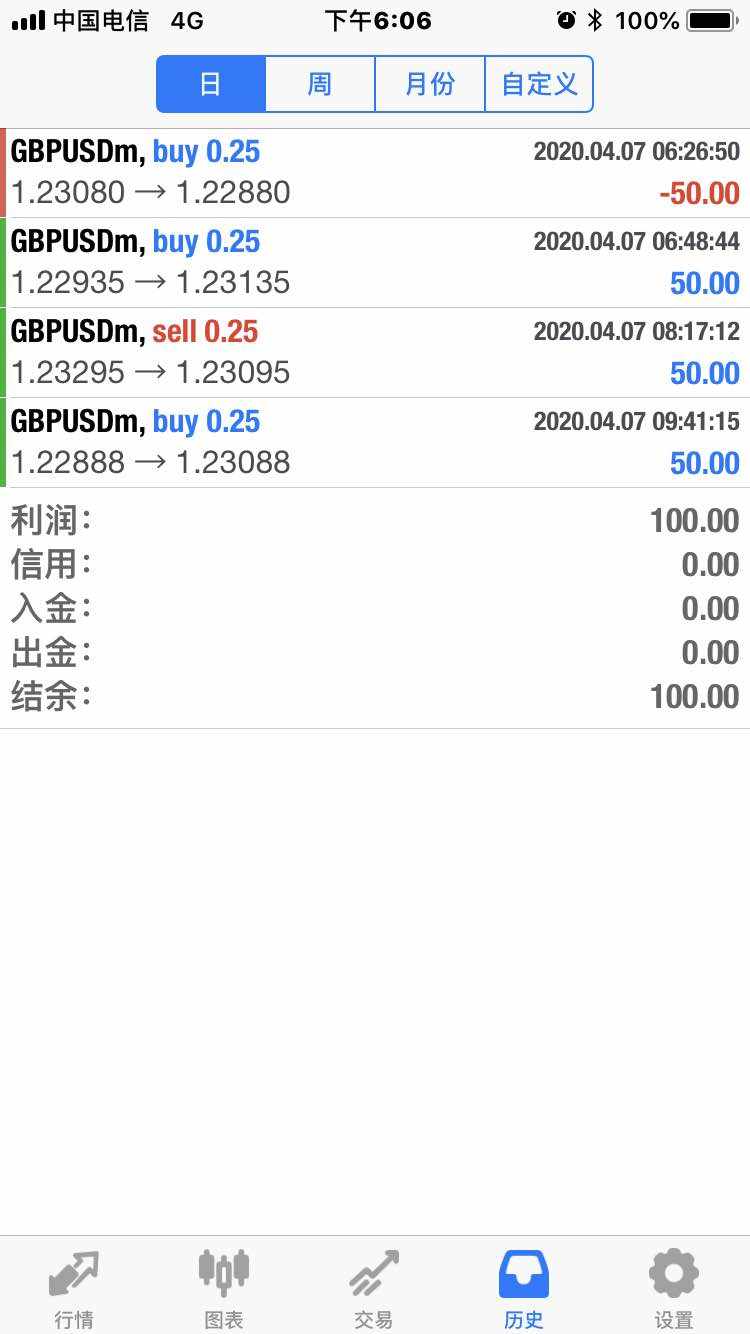The image size is (750, 1334).
Task: Open the GBPUSDm trade closed at 09:41:15
Action: tap(375, 443)
